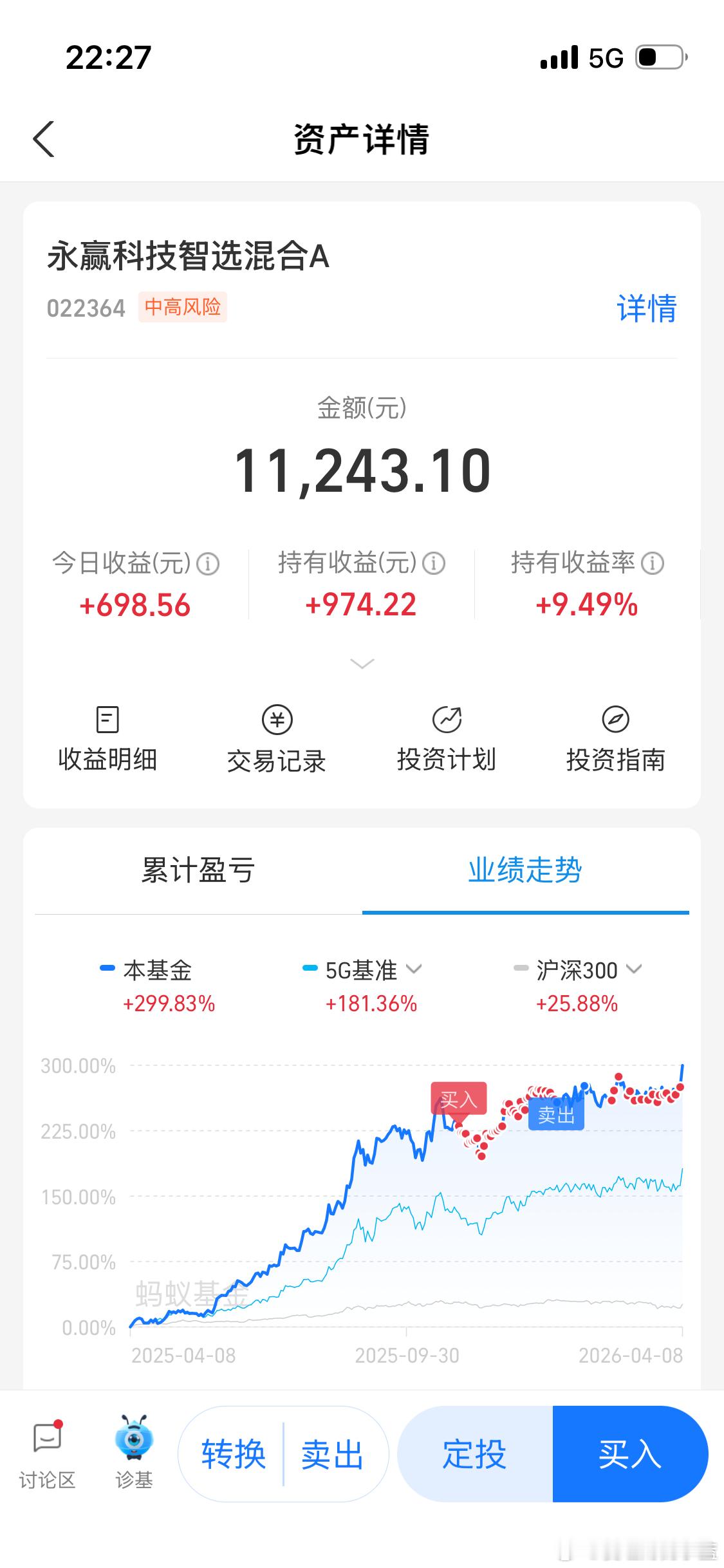Viewport: 724px width, 1568px height.
Task: Open fund 详情 link
Action: point(645,308)
